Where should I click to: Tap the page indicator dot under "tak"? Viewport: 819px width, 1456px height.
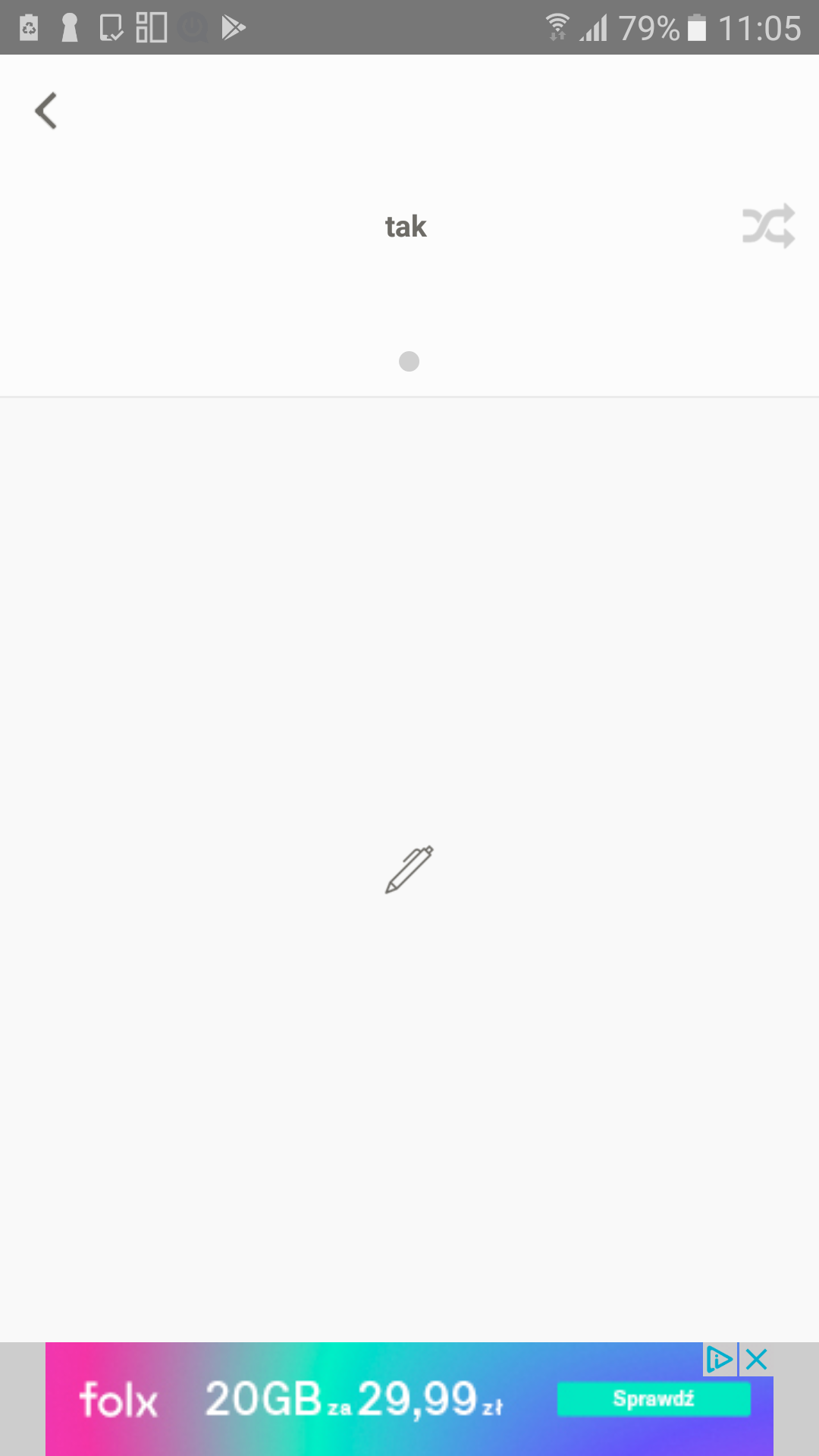tap(409, 361)
